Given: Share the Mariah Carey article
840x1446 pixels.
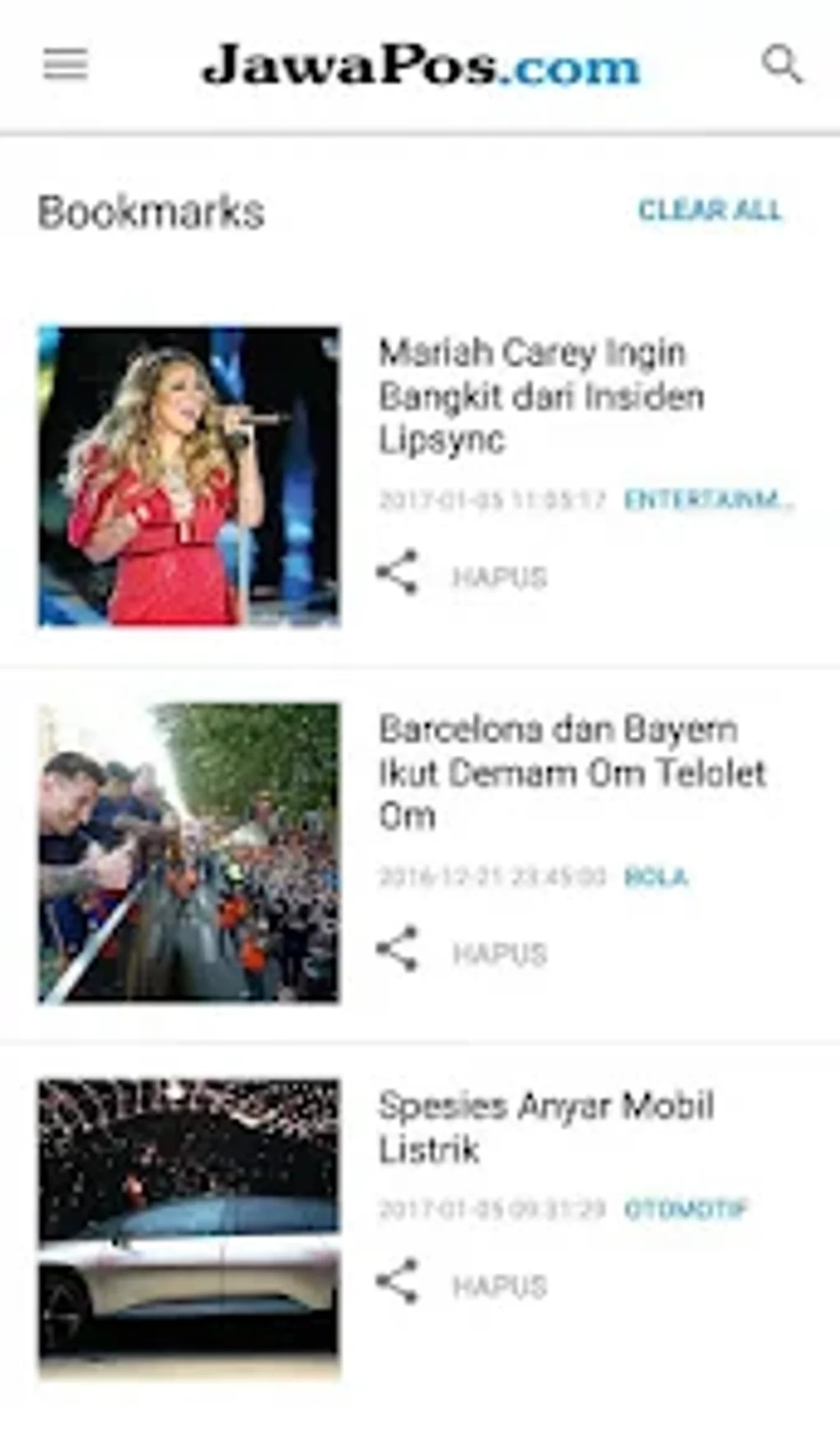Looking at the screenshot, I should [x=398, y=573].
